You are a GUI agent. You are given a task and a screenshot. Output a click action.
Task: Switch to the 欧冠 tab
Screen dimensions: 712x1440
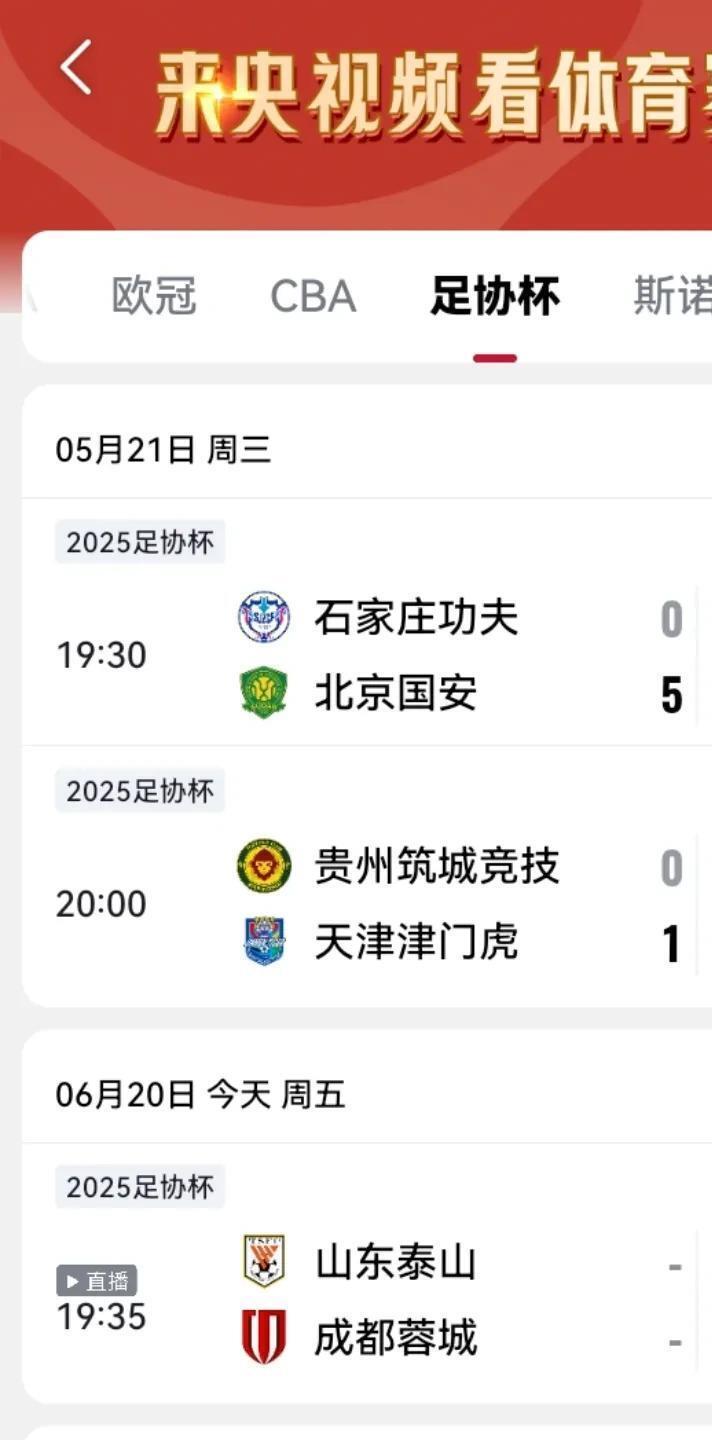[x=154, y=296]
